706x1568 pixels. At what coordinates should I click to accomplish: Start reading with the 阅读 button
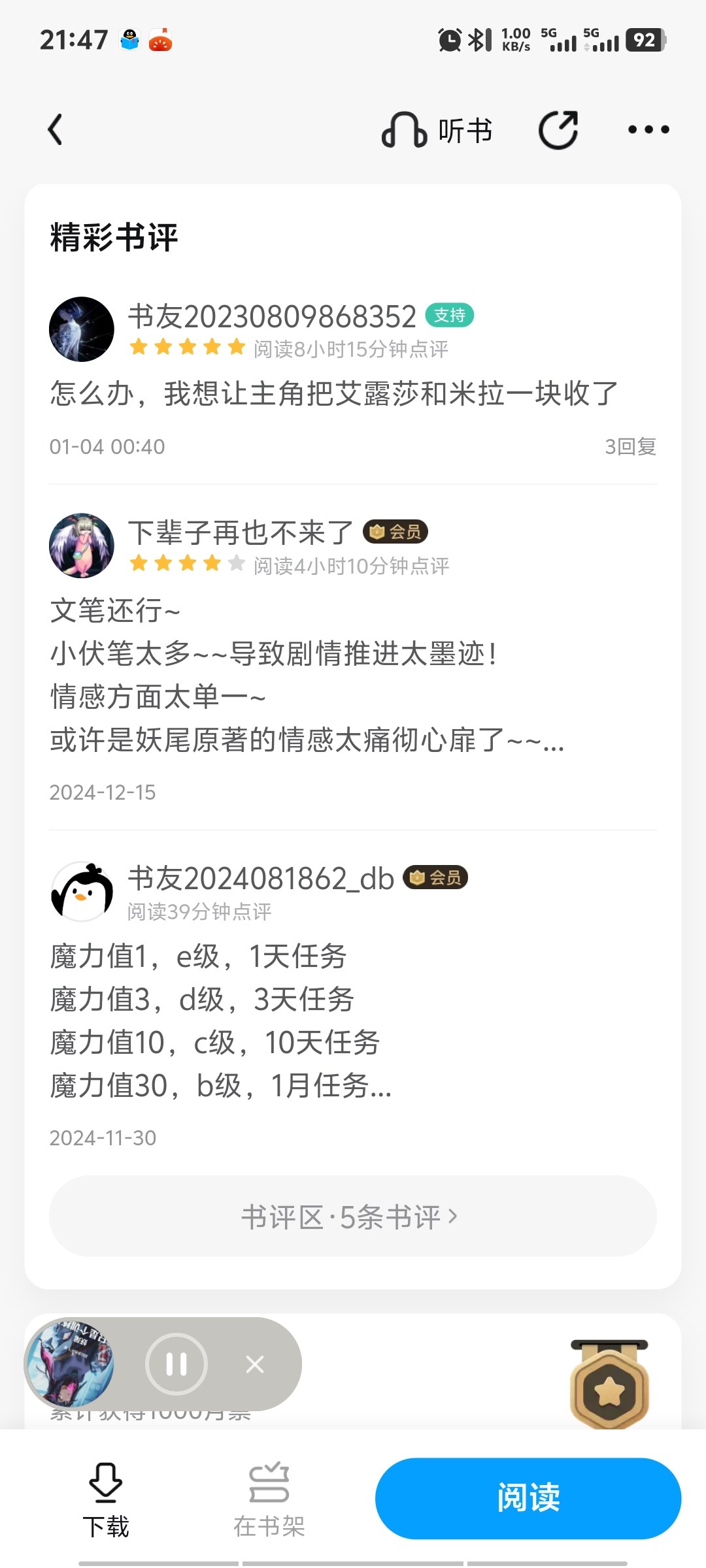click(x=528, y=1497)
